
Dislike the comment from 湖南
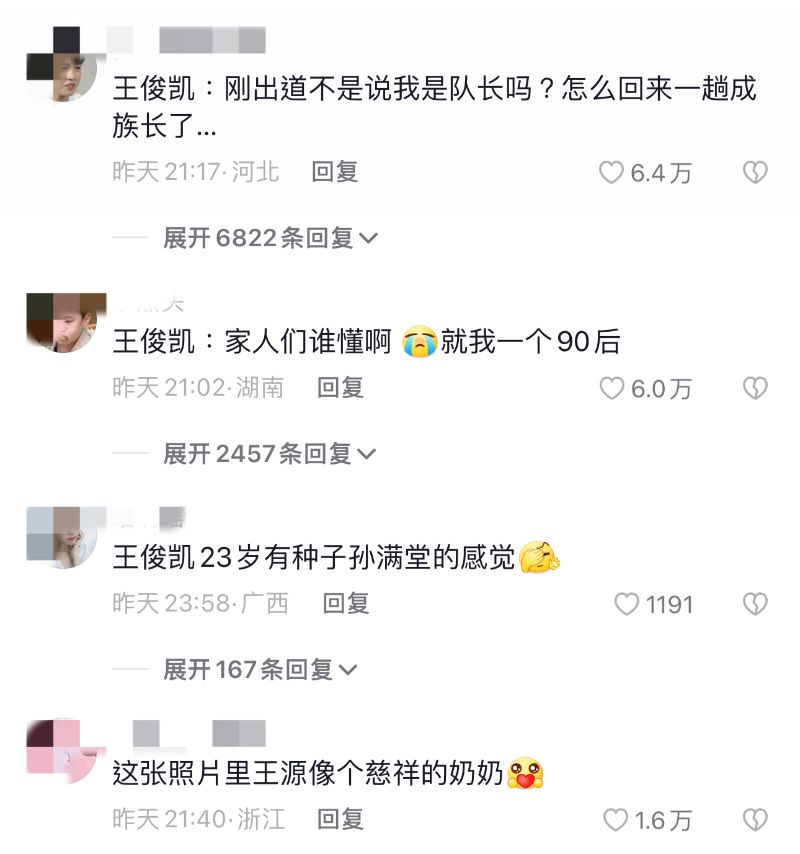(755, 388)
